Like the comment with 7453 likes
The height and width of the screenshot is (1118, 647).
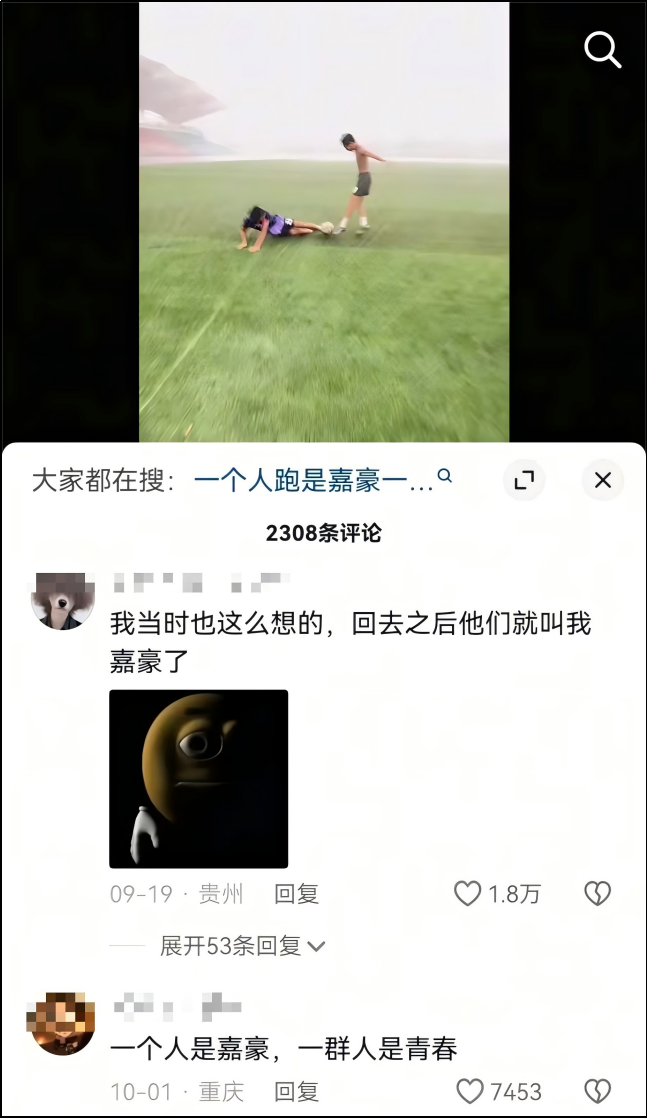pyautogui.click(x=470, y=1091)
